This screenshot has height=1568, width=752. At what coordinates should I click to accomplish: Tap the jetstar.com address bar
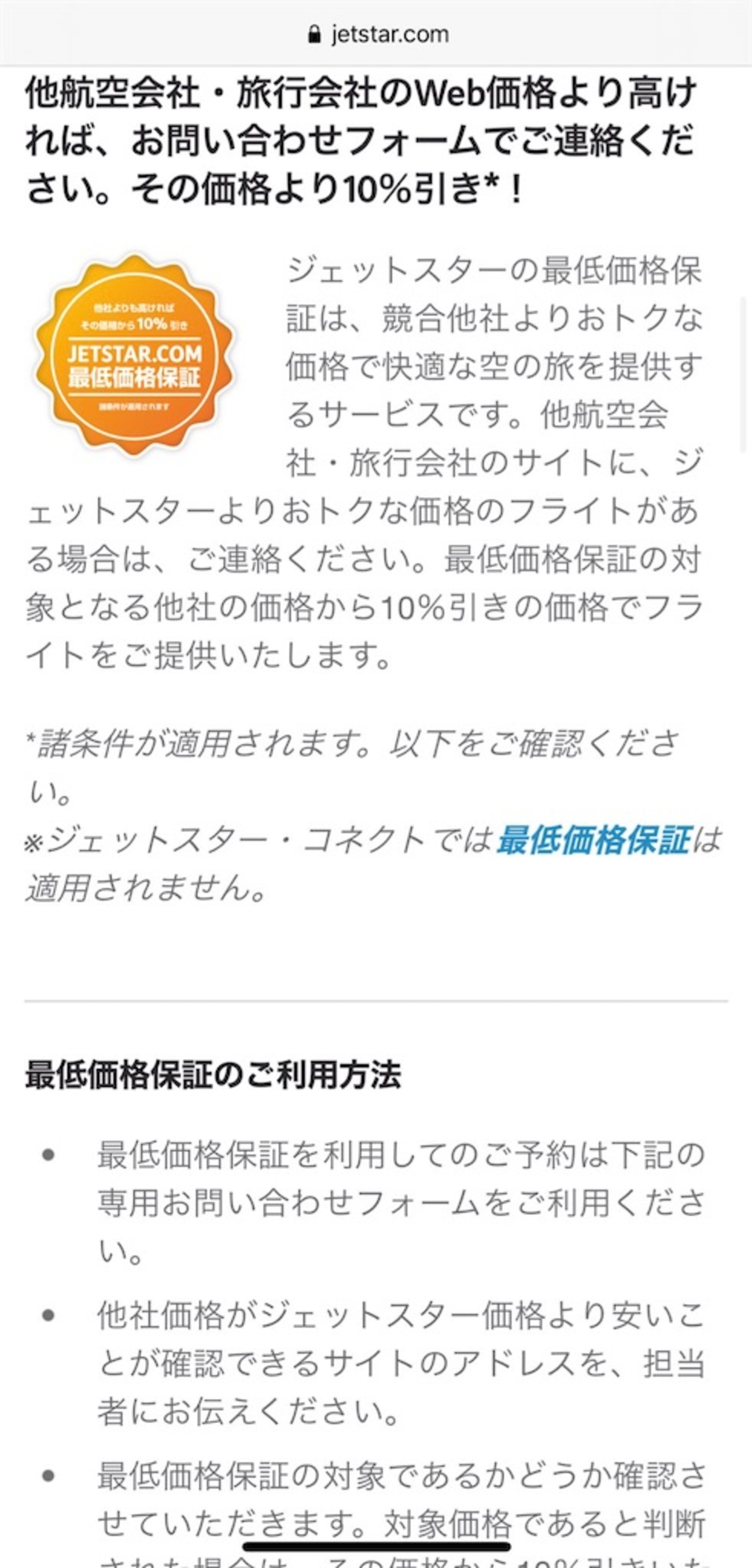377,34
